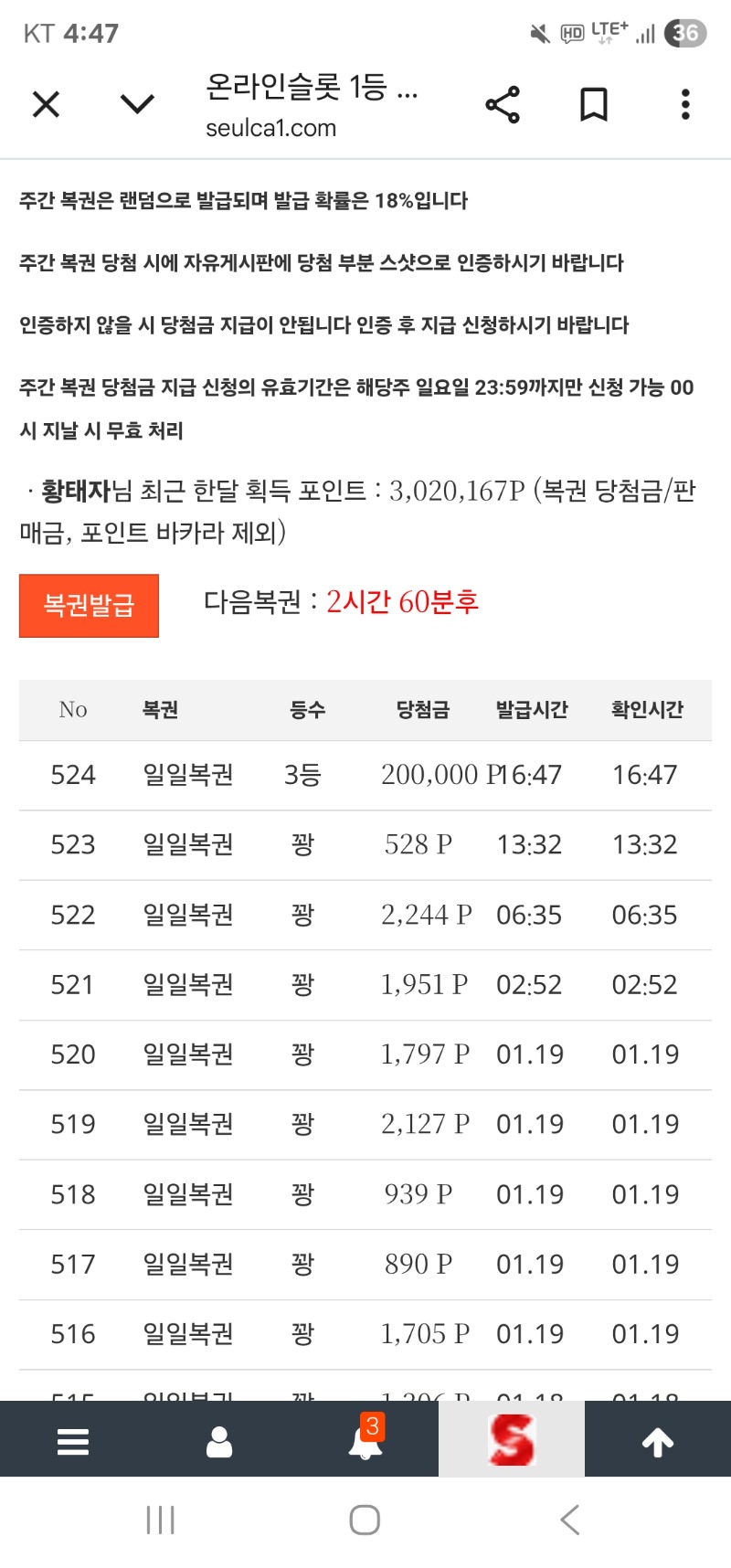Viewport: 731px width, 1568px height.
Task: Tap the red S logo tab
Action: tap(512, 1440)
